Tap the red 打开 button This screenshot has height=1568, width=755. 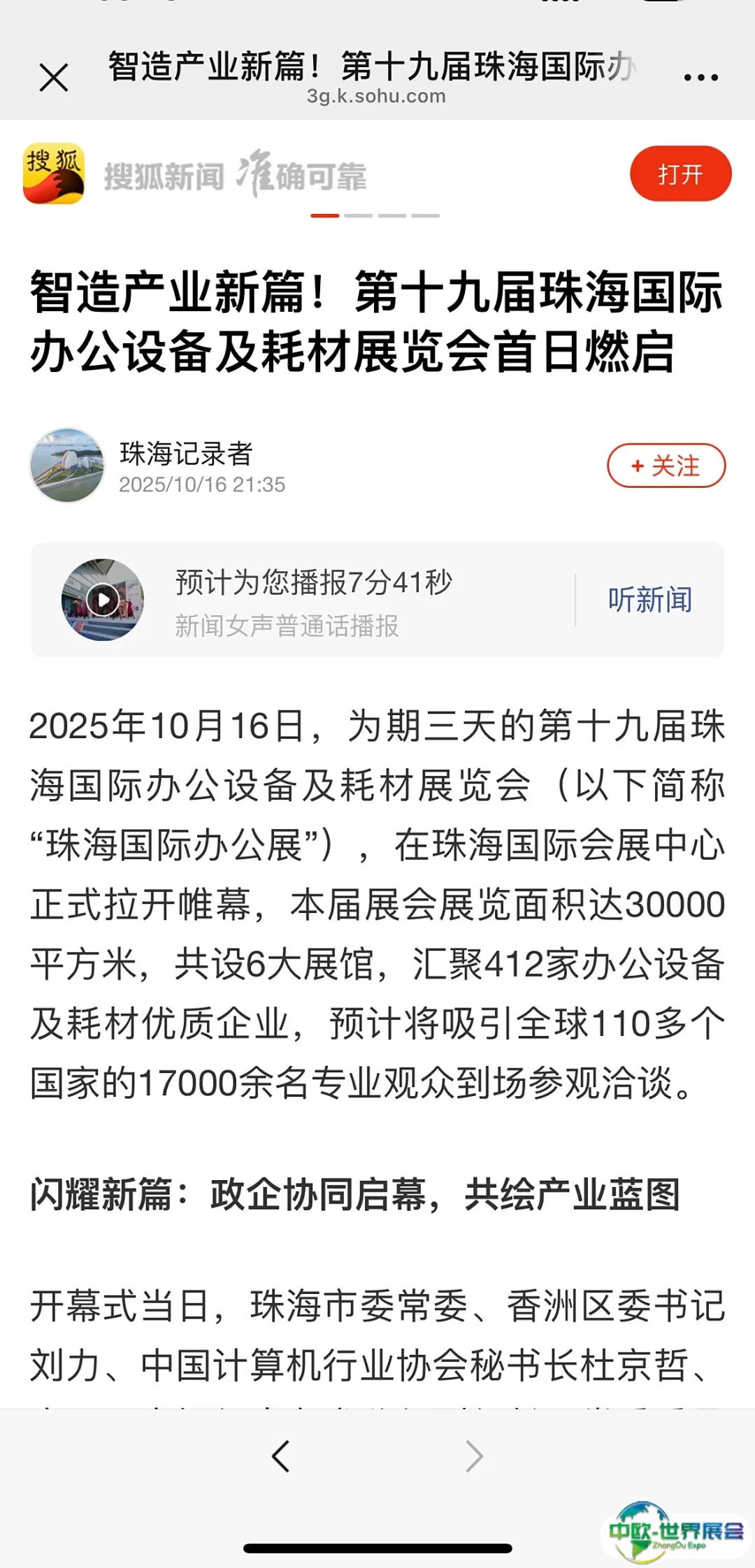tap(680, 174)
